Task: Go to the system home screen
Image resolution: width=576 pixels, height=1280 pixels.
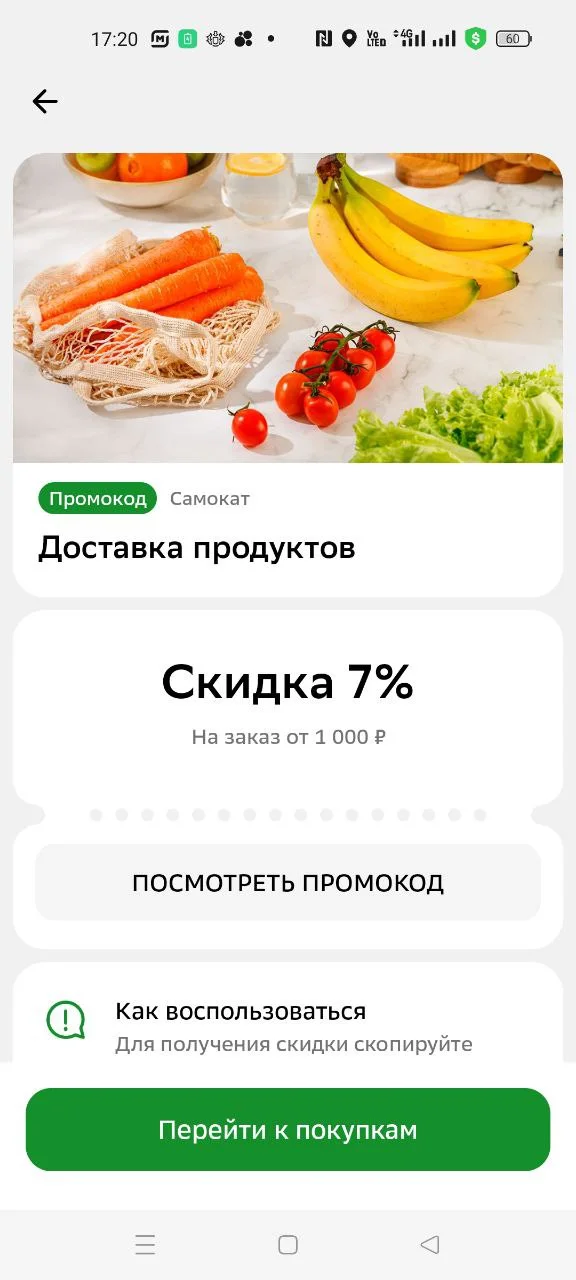Action: point(288,1245)
